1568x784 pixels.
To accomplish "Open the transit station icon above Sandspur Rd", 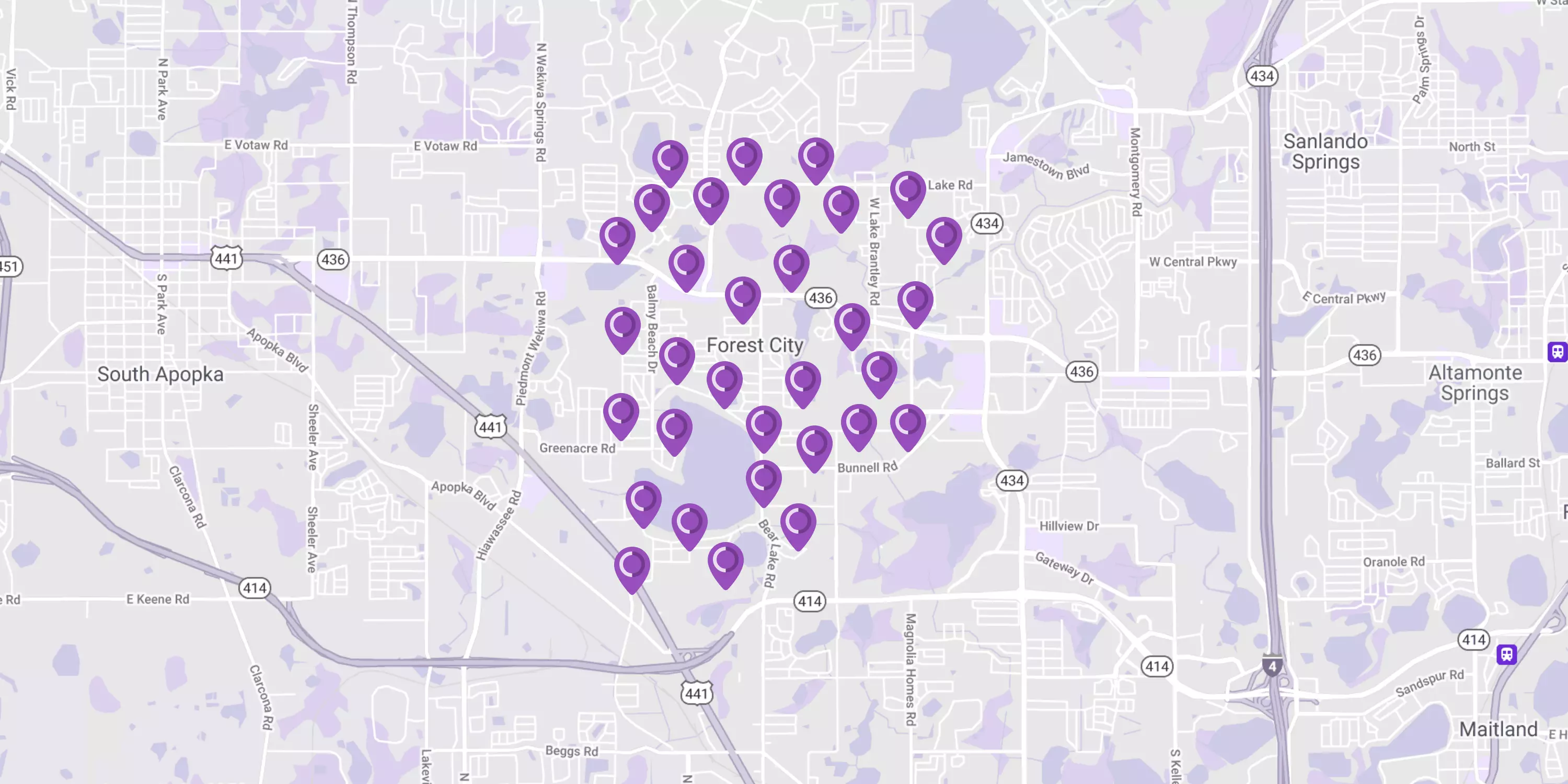I will pyautogui.click(x=1506, y=655).
